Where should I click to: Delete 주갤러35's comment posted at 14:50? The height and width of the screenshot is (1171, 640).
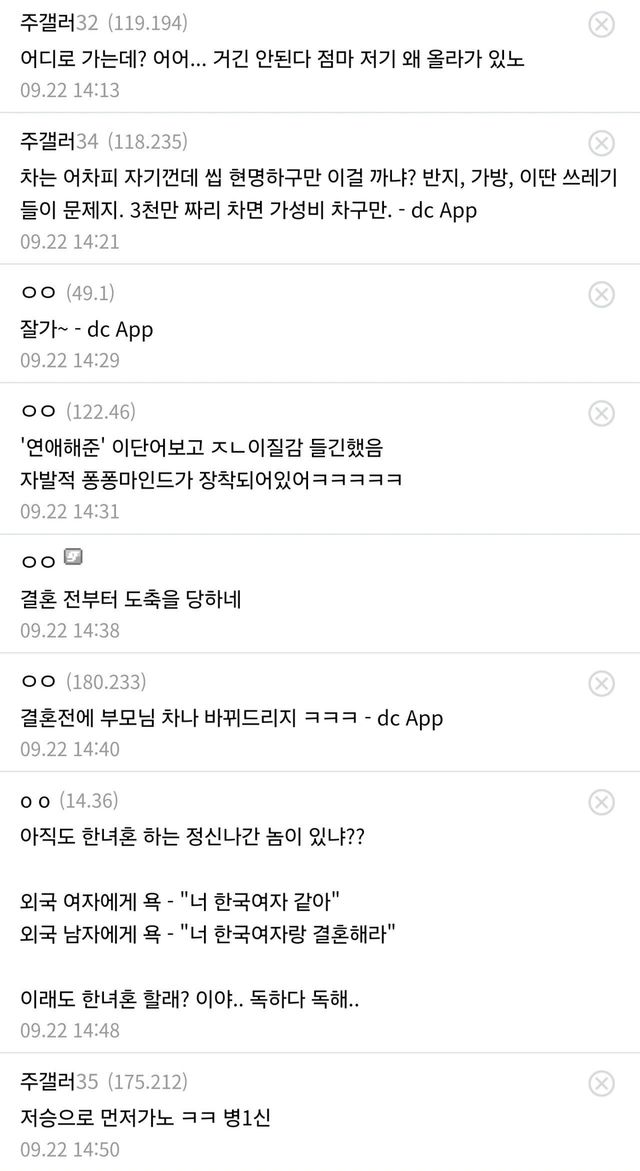pyautogui.click(x=601, y=1083)
